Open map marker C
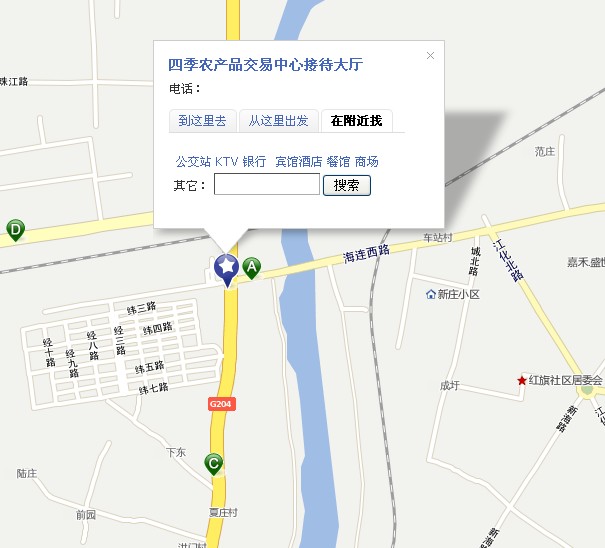 213,463
